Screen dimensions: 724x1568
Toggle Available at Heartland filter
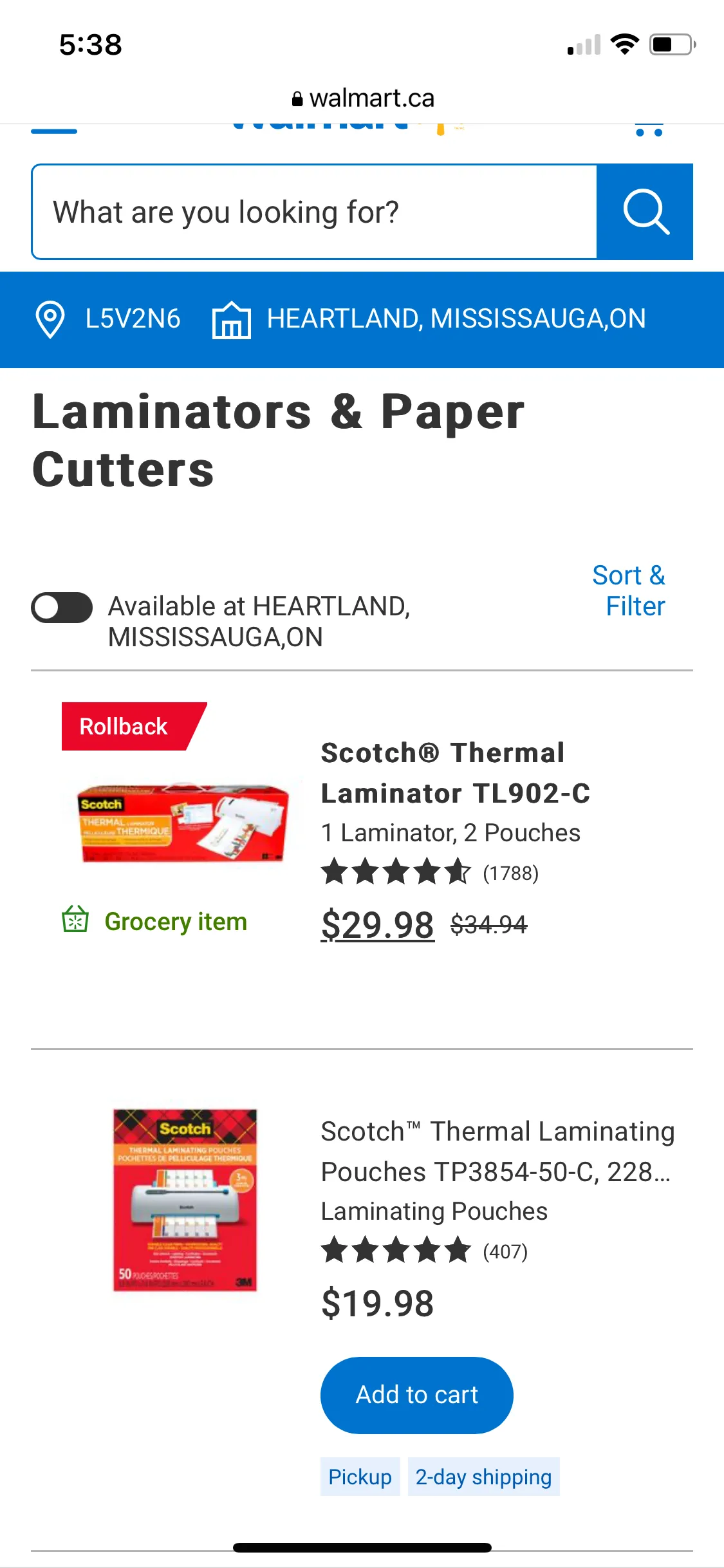click(62, 608)
